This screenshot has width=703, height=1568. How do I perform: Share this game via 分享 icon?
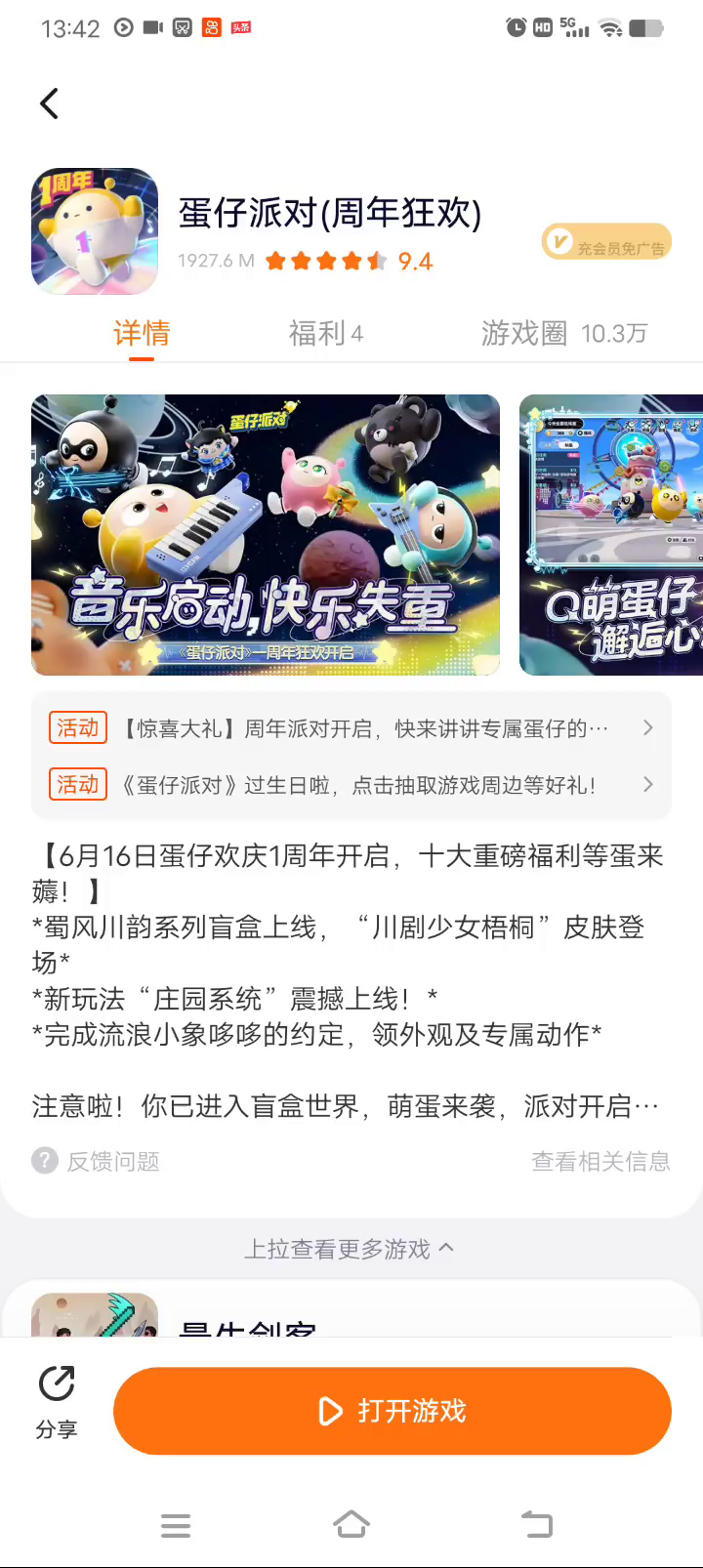tap(57, 1402)
